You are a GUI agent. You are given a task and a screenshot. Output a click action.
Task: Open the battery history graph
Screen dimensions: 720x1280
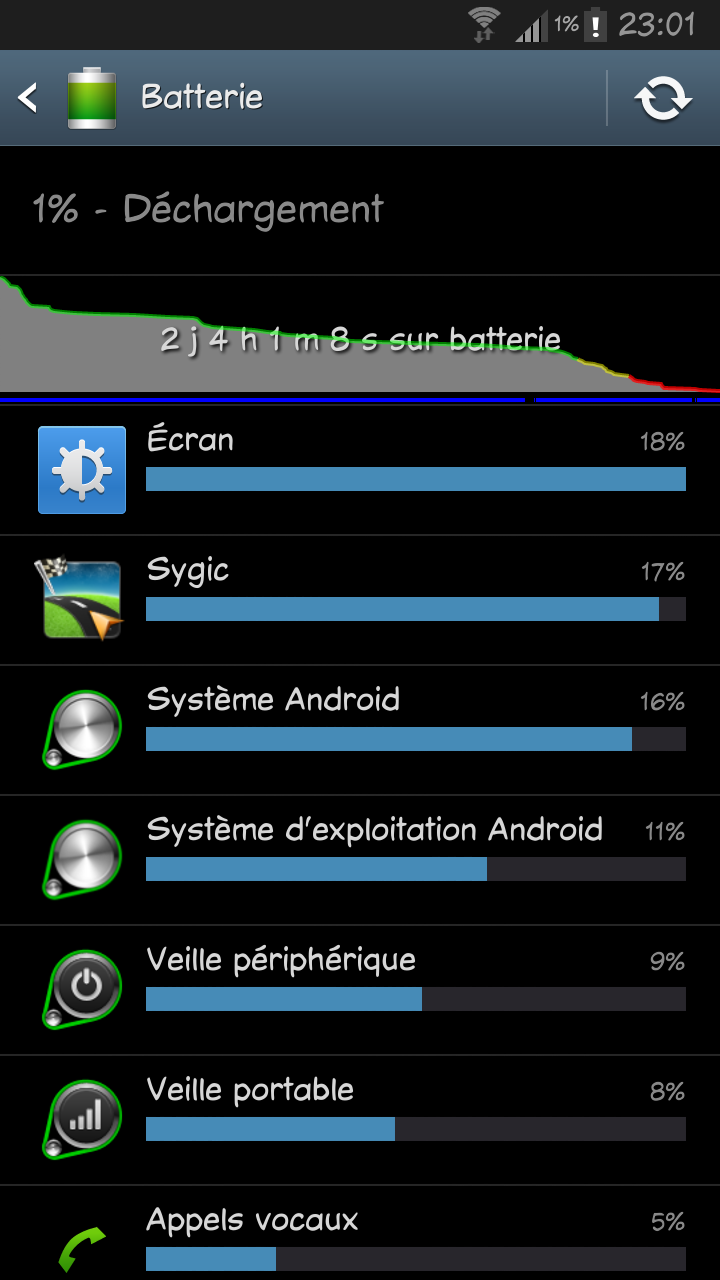point(360,338)
